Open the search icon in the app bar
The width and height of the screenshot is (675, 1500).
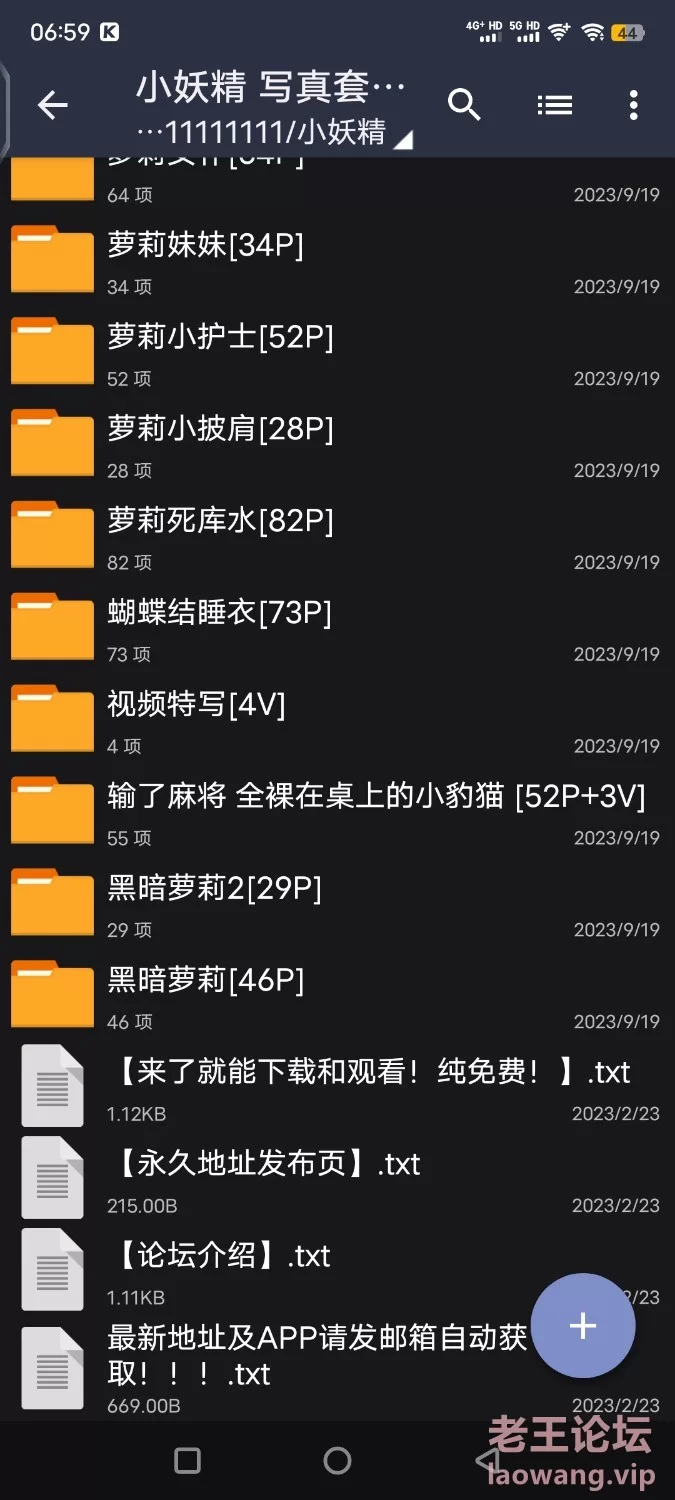coord(464,104)
